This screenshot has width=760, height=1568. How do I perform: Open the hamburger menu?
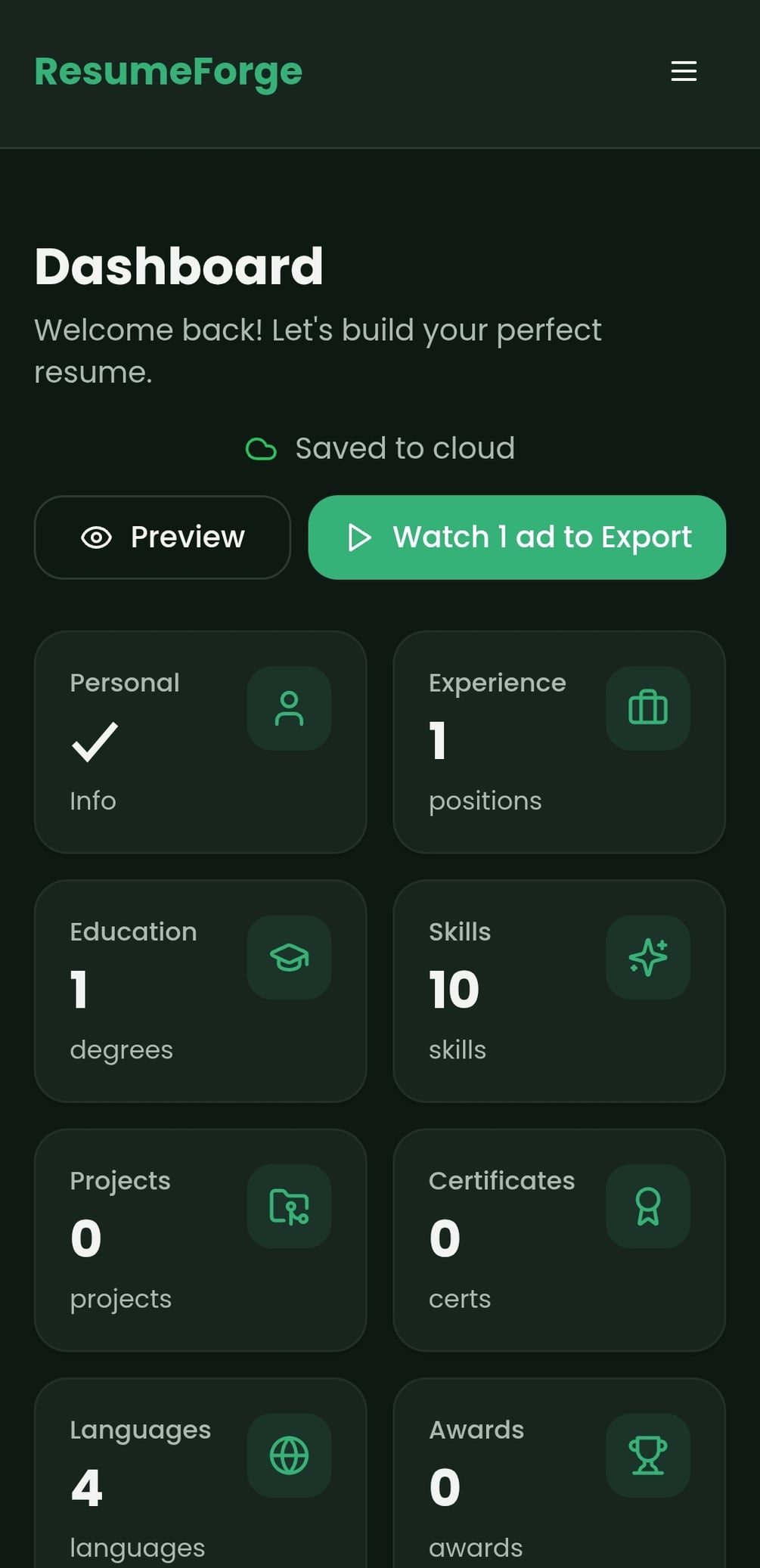click(684, 71)
